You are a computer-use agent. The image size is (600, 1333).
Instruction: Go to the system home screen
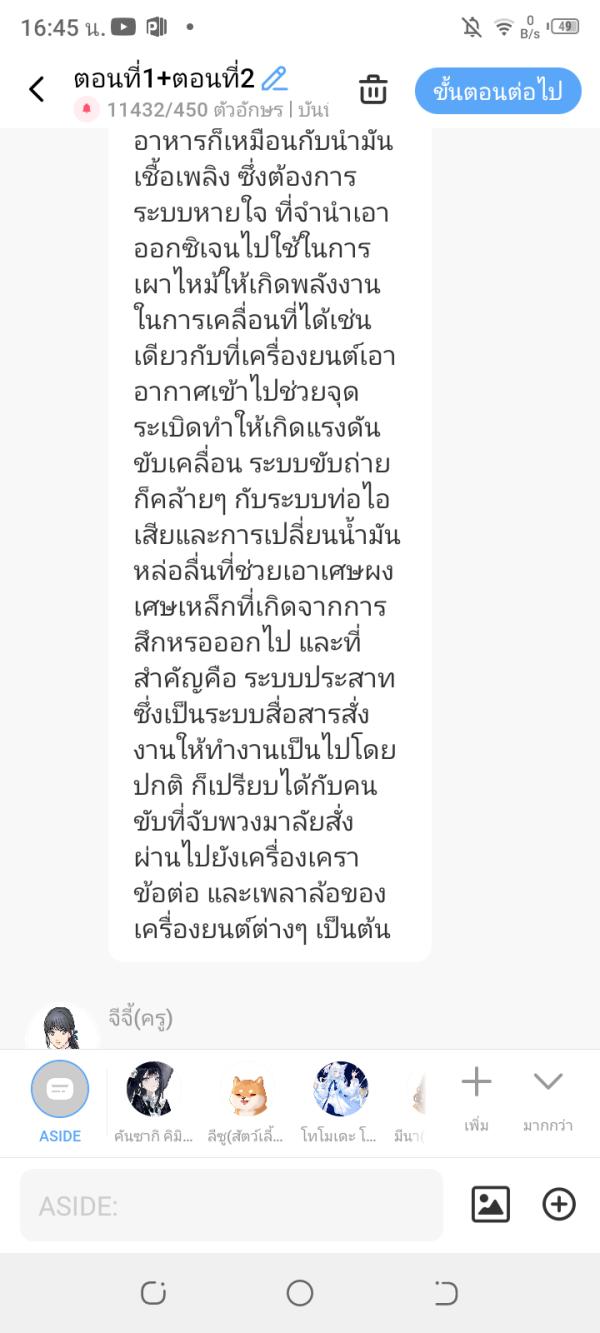[x=299, y=1293]
